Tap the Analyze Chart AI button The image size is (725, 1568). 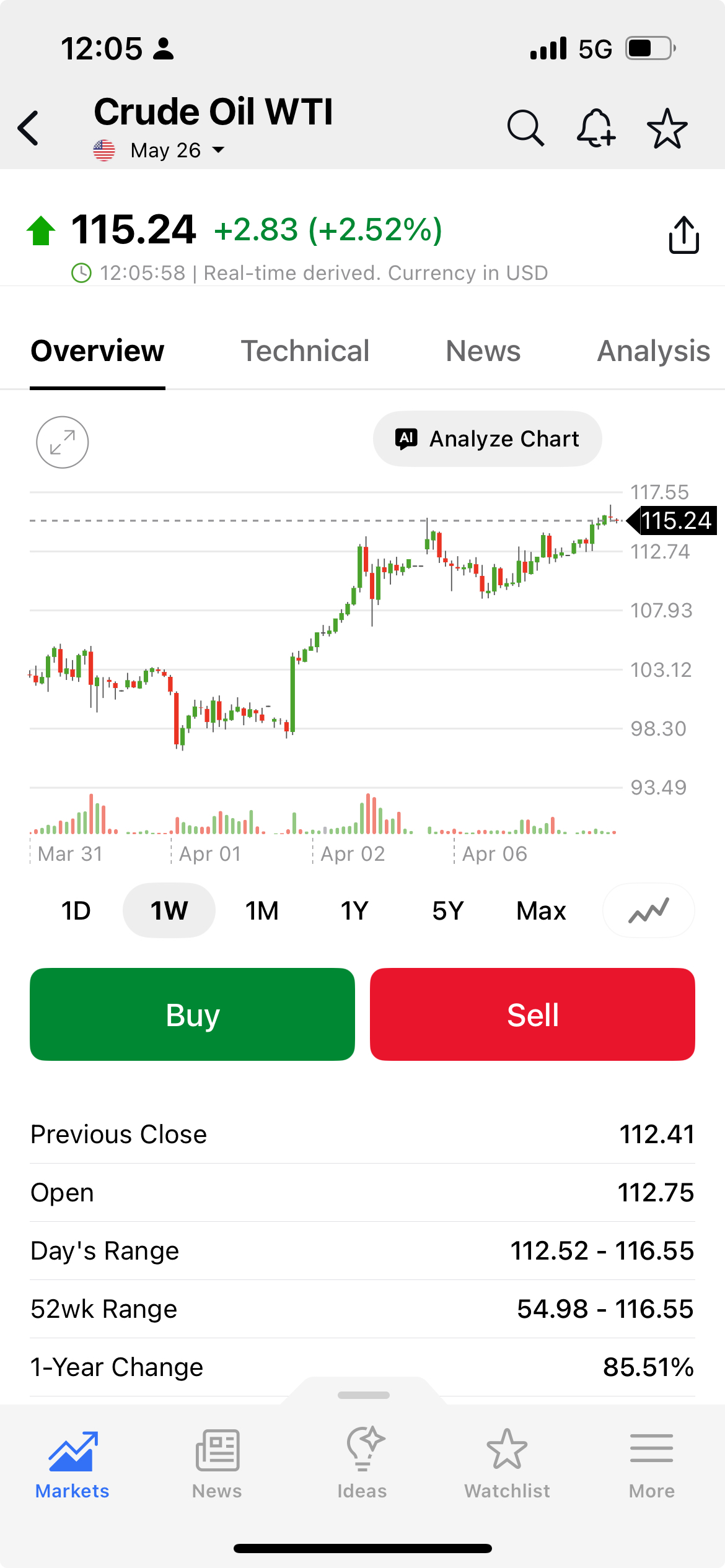487,438
